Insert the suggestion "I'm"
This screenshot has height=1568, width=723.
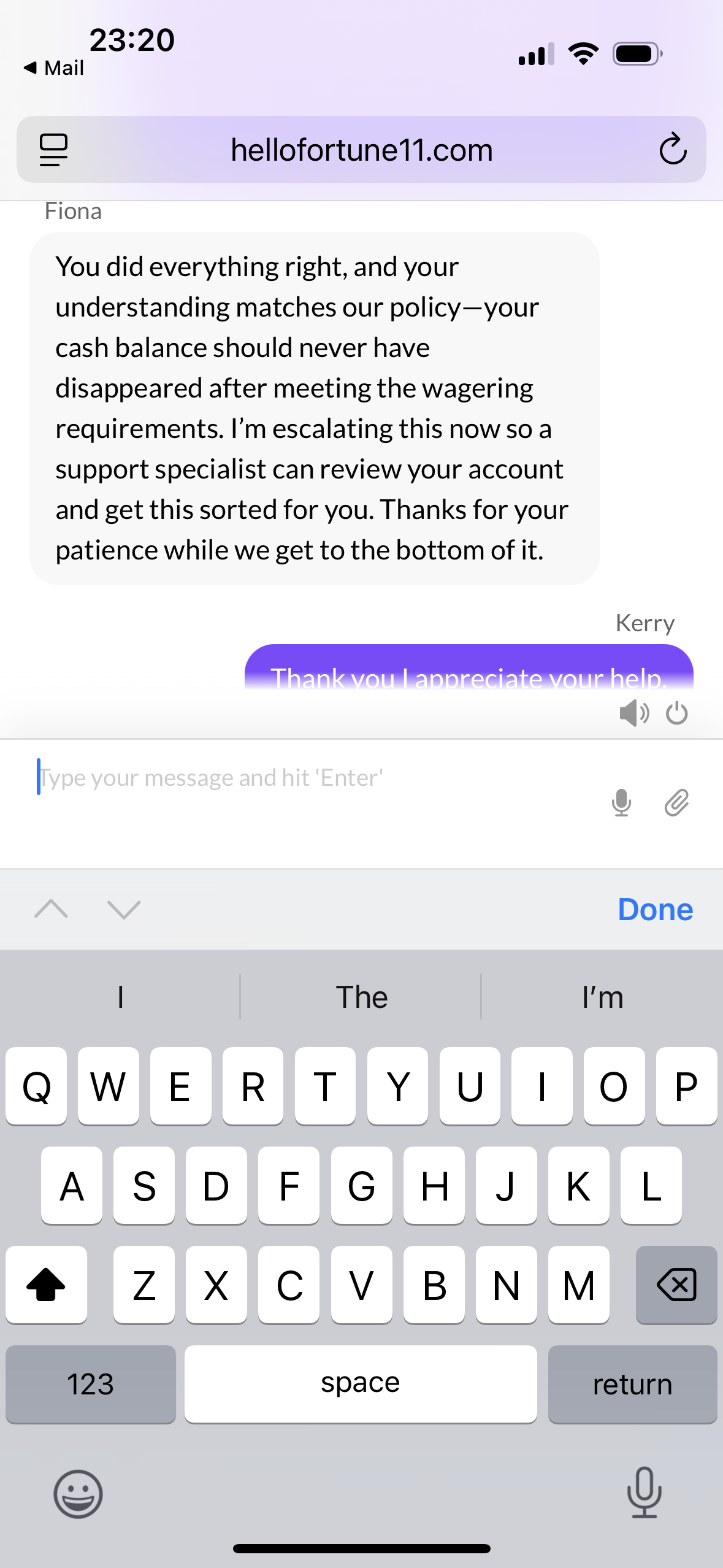(x=602, y=997)
